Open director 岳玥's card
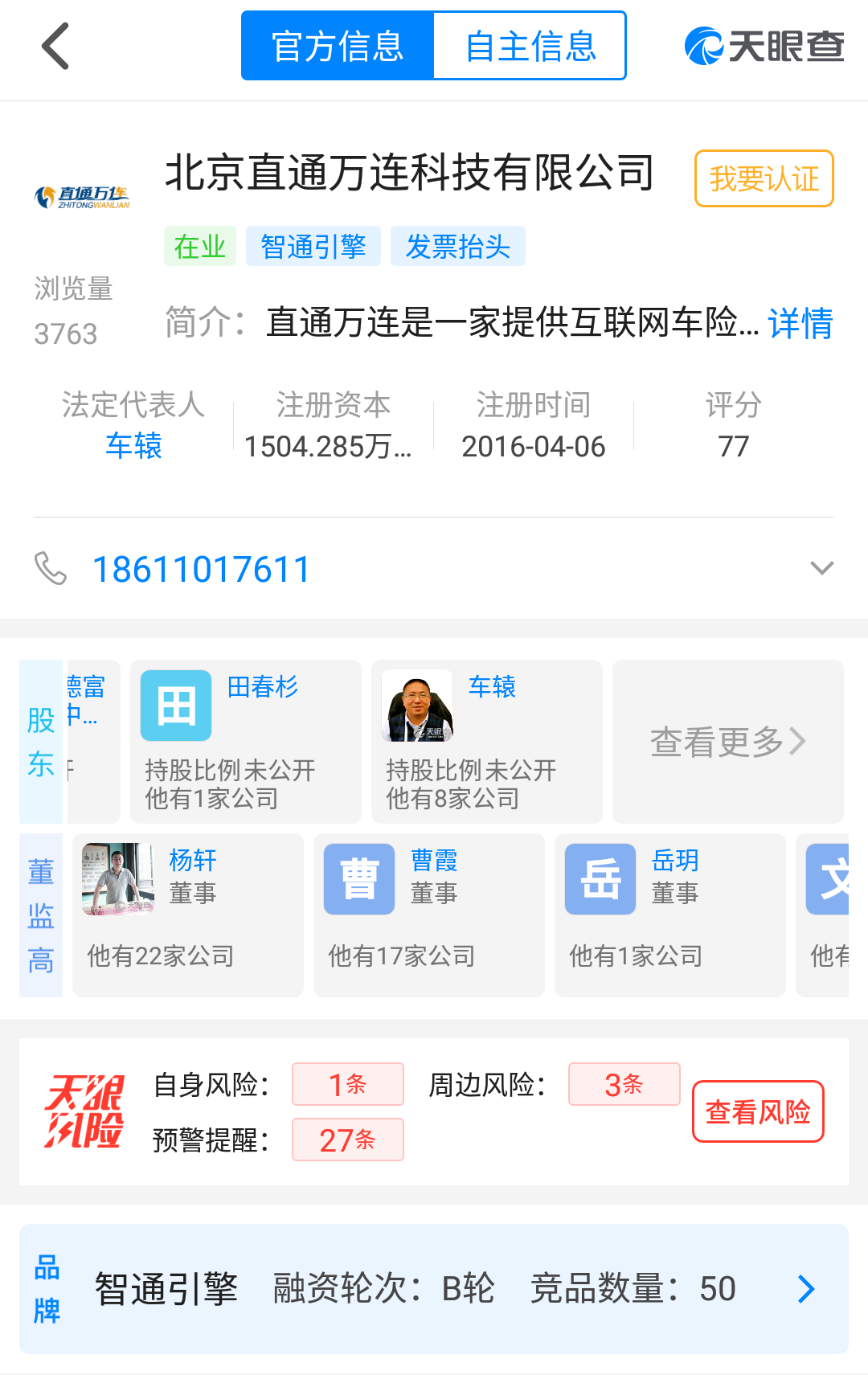Viewport: 868px width, 1375px height. (x=669, y=915)
